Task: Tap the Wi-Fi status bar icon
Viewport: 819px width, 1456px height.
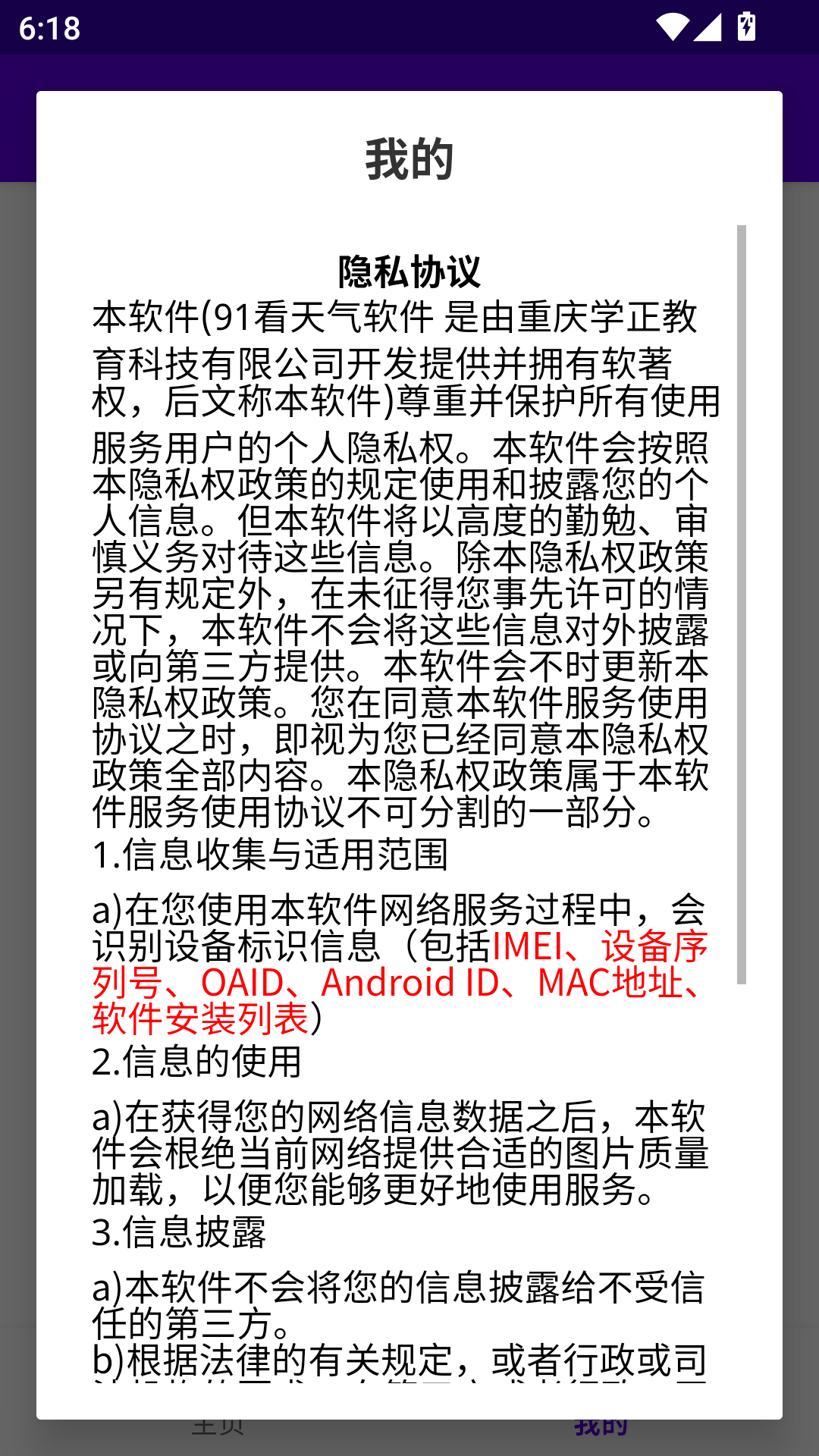Action: pos(673,25)
